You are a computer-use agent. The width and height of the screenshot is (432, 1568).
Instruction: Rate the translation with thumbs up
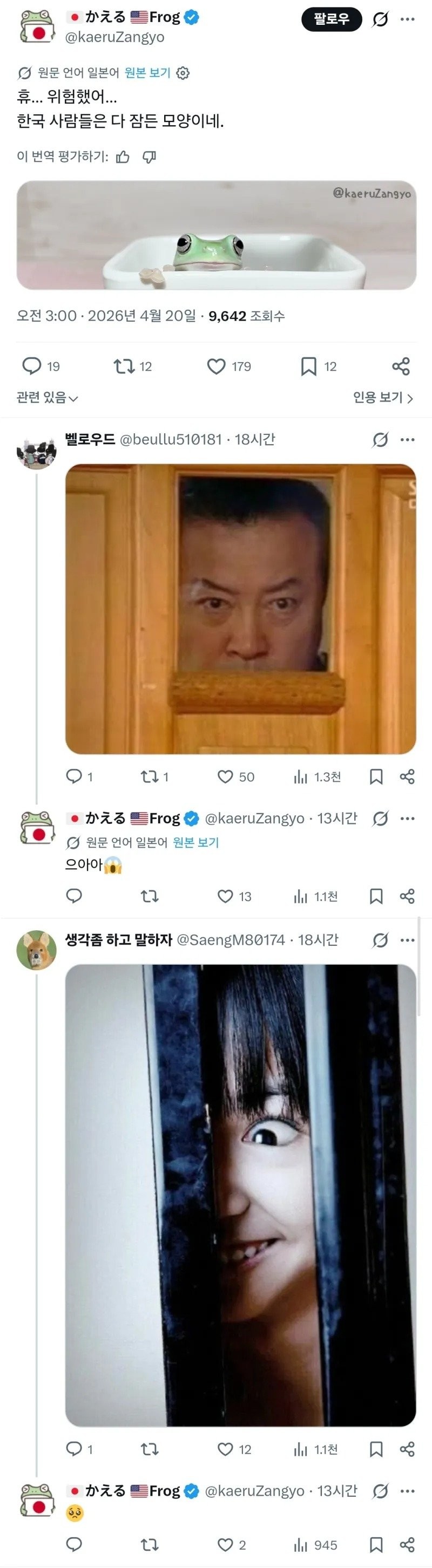point(123,157)
